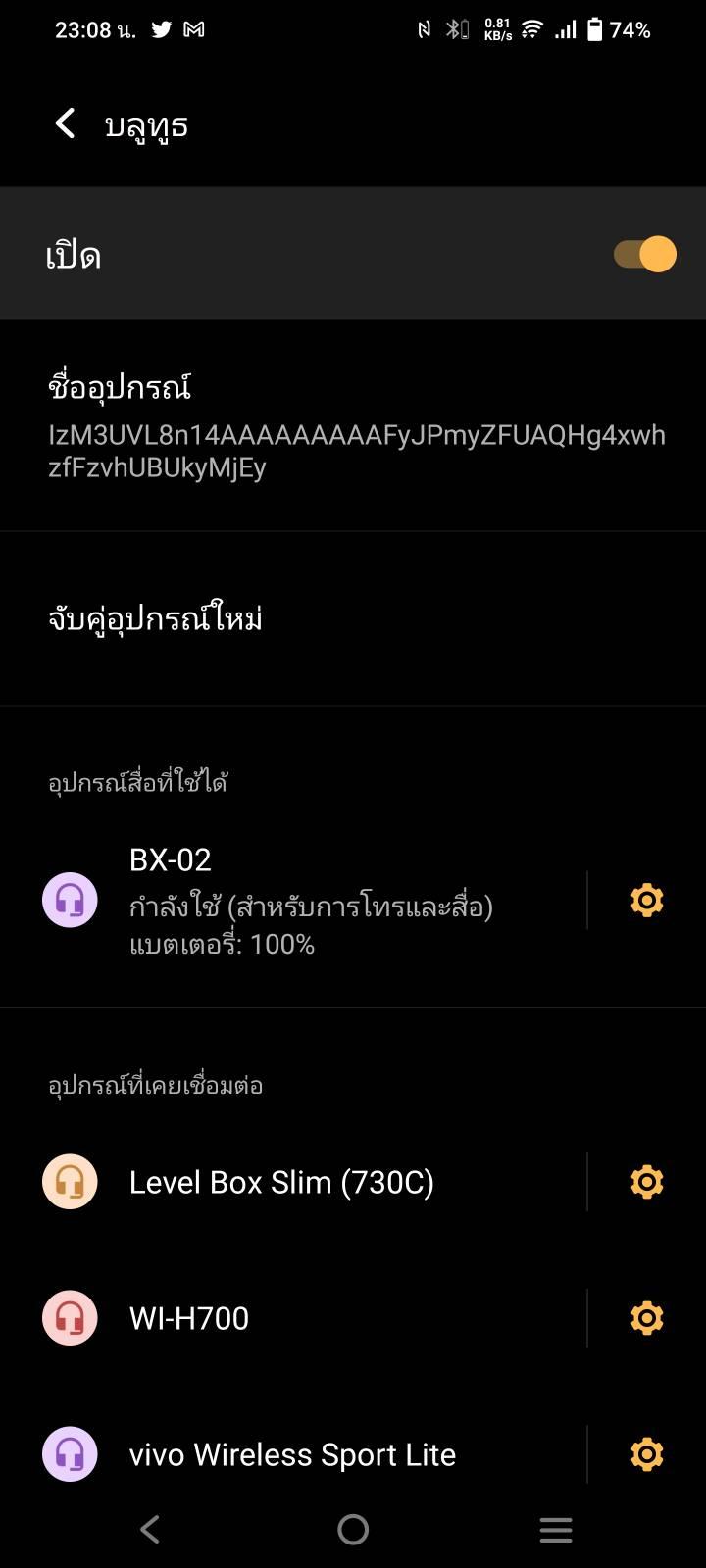
Task: Tap the system home button
Action: [x=353, y=1529]
